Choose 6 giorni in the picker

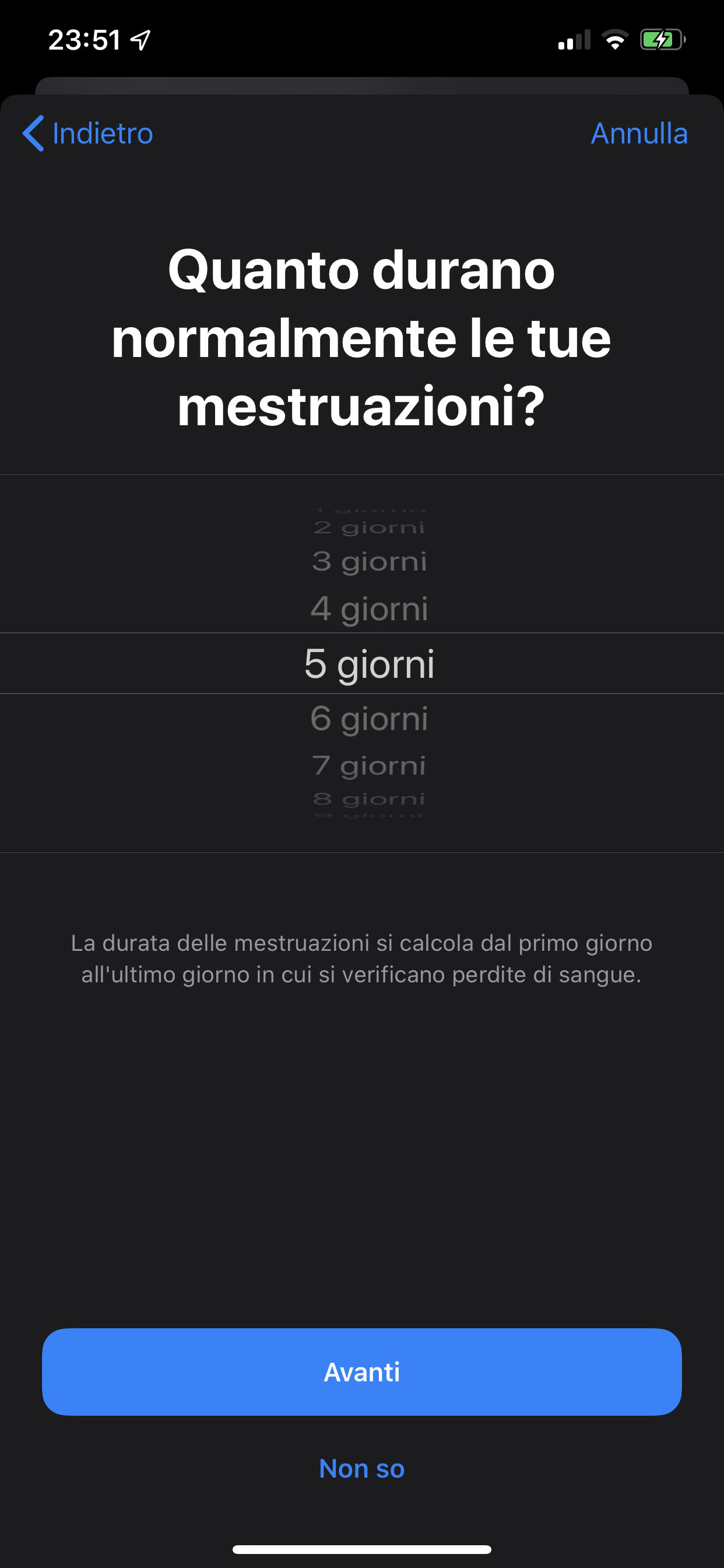coord(370,719)
